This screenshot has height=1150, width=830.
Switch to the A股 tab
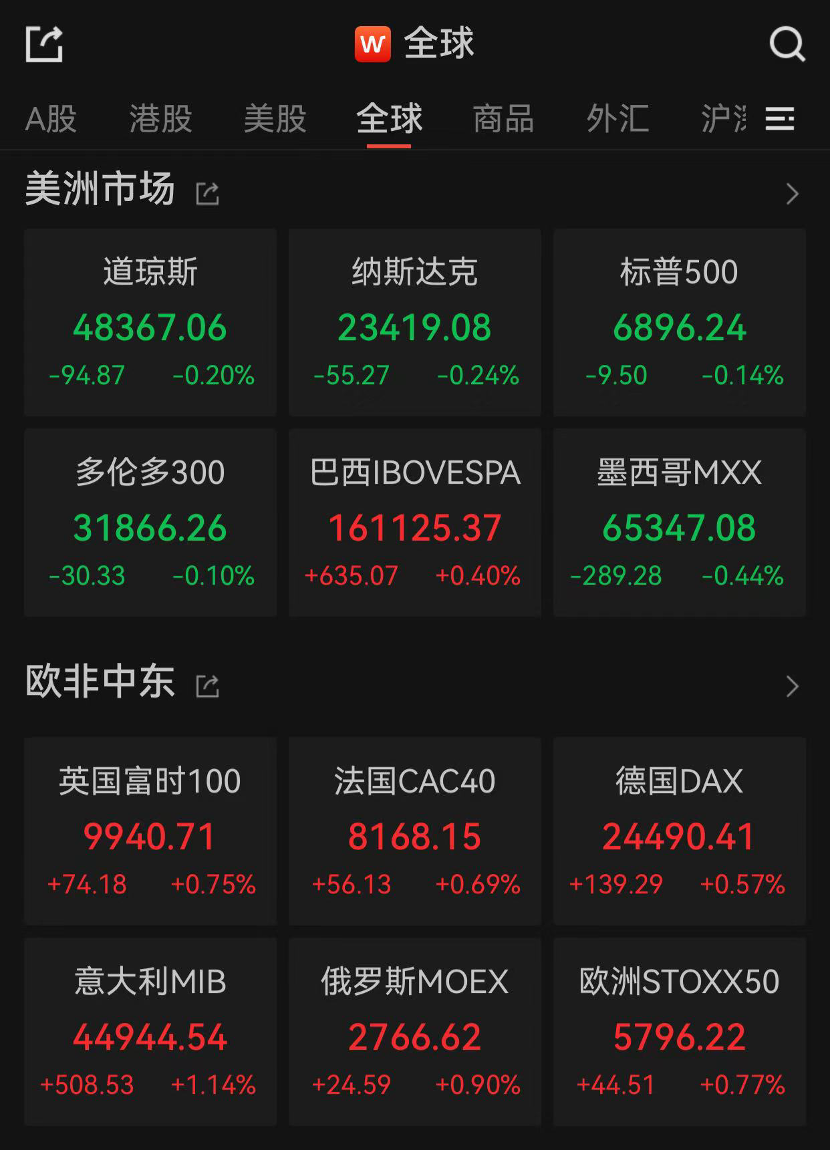click(x=48, y=119)
